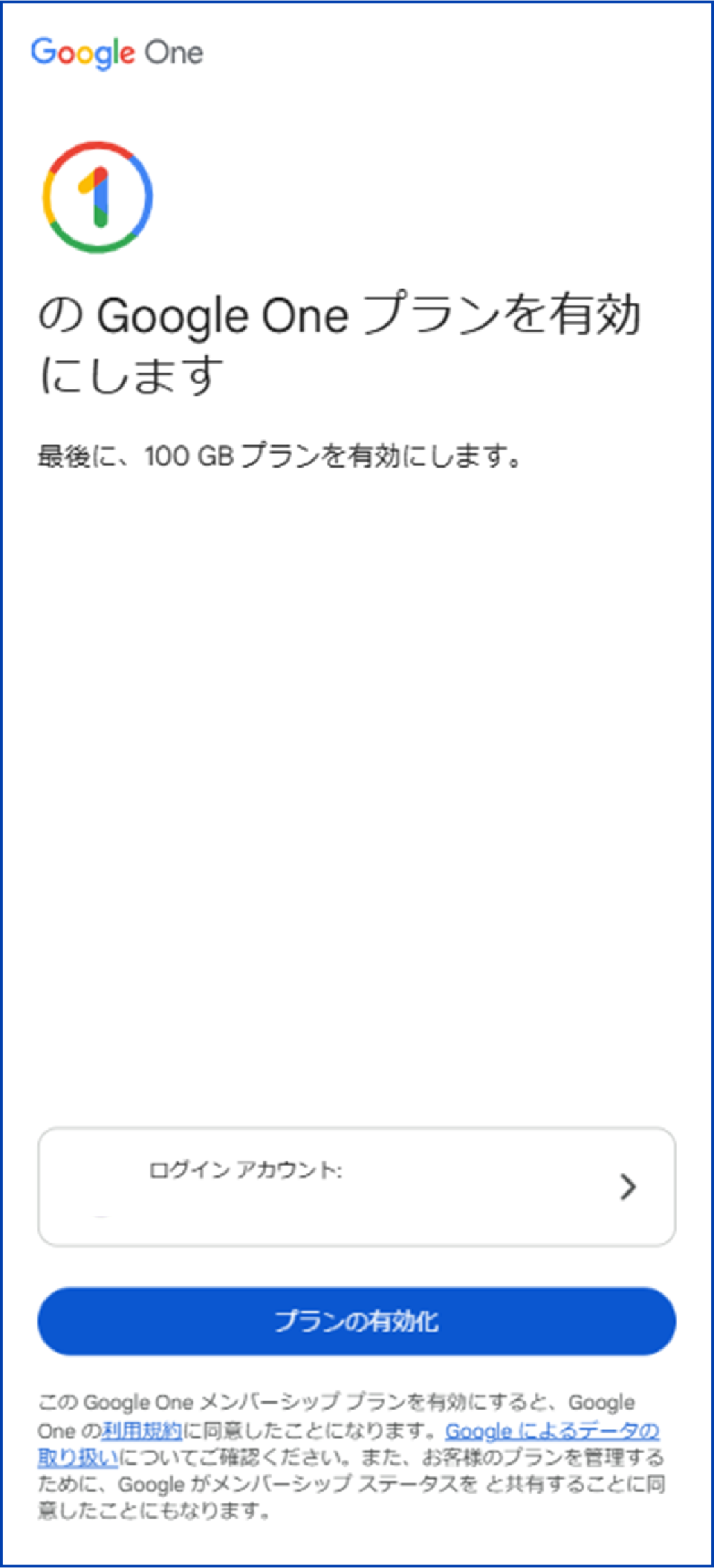Open the ログイン アカウント account selector

click(356, 1187)
